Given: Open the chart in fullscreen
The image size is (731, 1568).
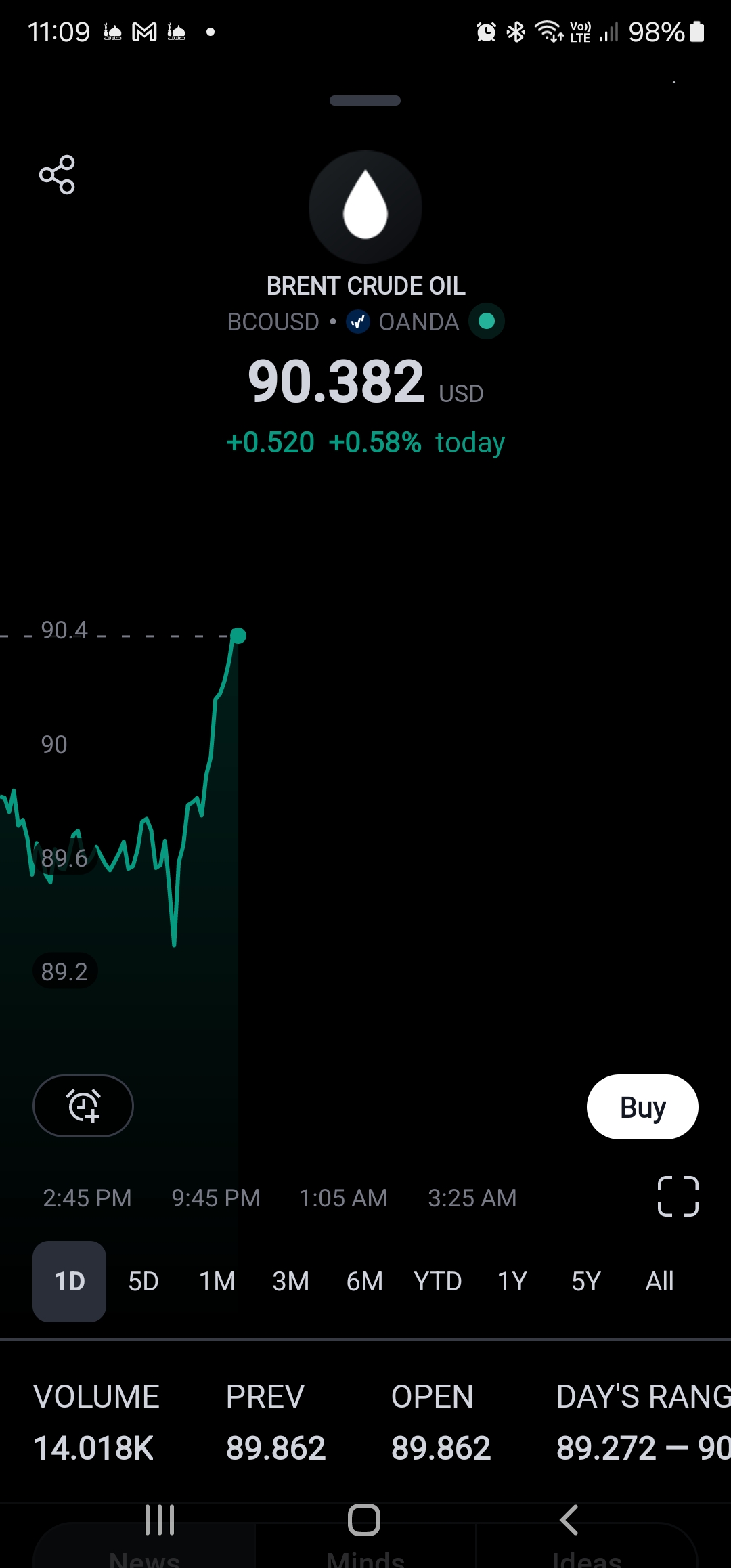Looking at the screenshot, I should (x=678, y=1196).
